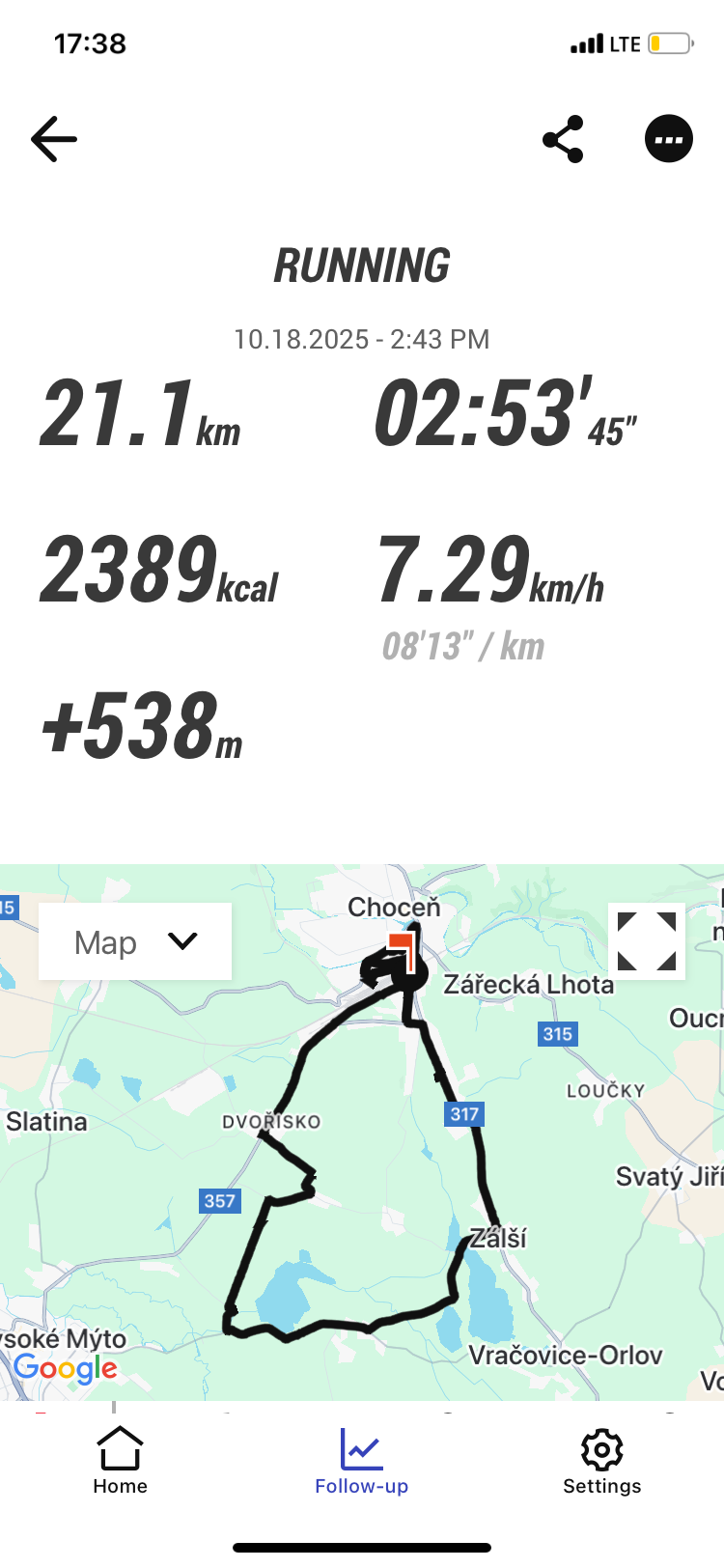Go back using the arrow icon
Viewport: 724px width, 1568px height.
click(x=54, y=140)
